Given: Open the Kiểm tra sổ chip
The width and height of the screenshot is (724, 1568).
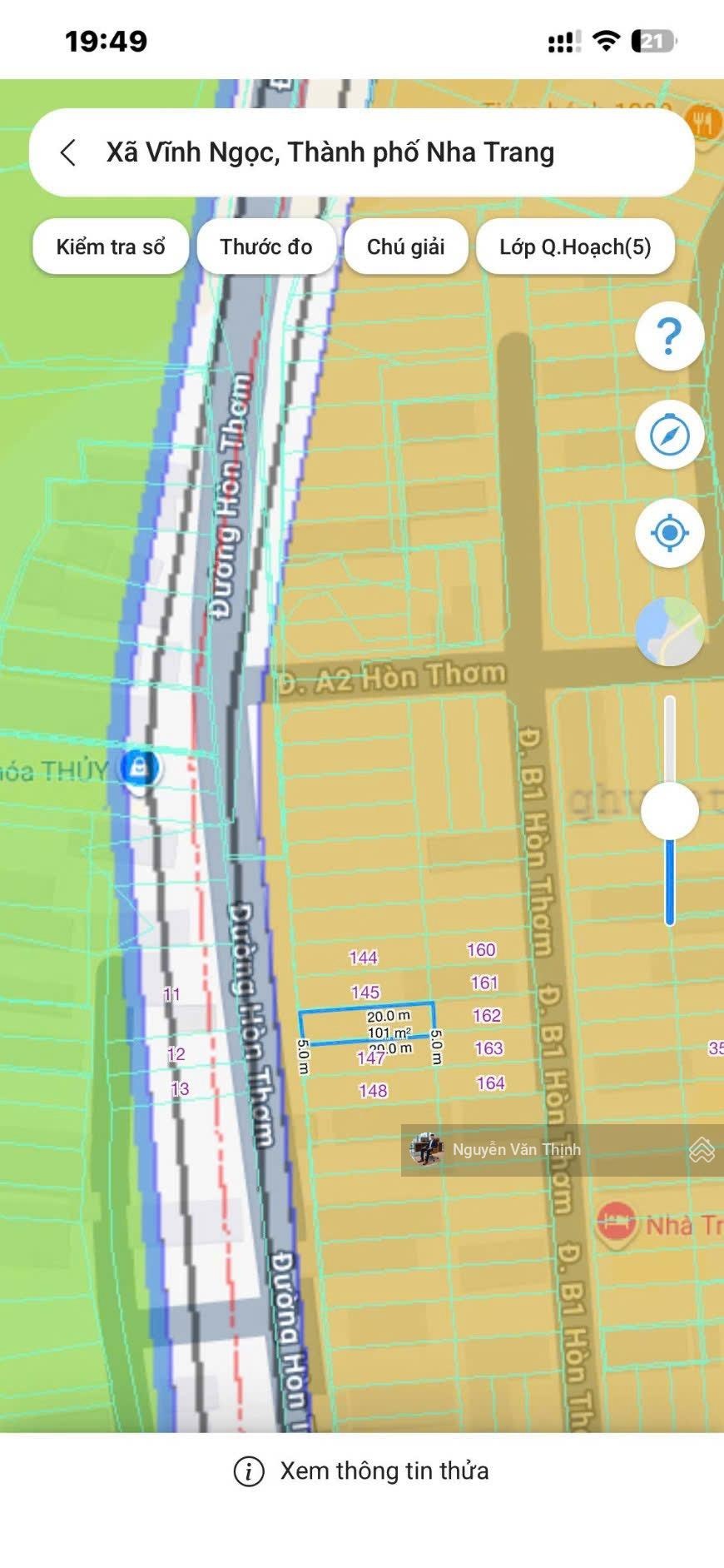Looking at the screenshot, I should (x=111, y=246).
